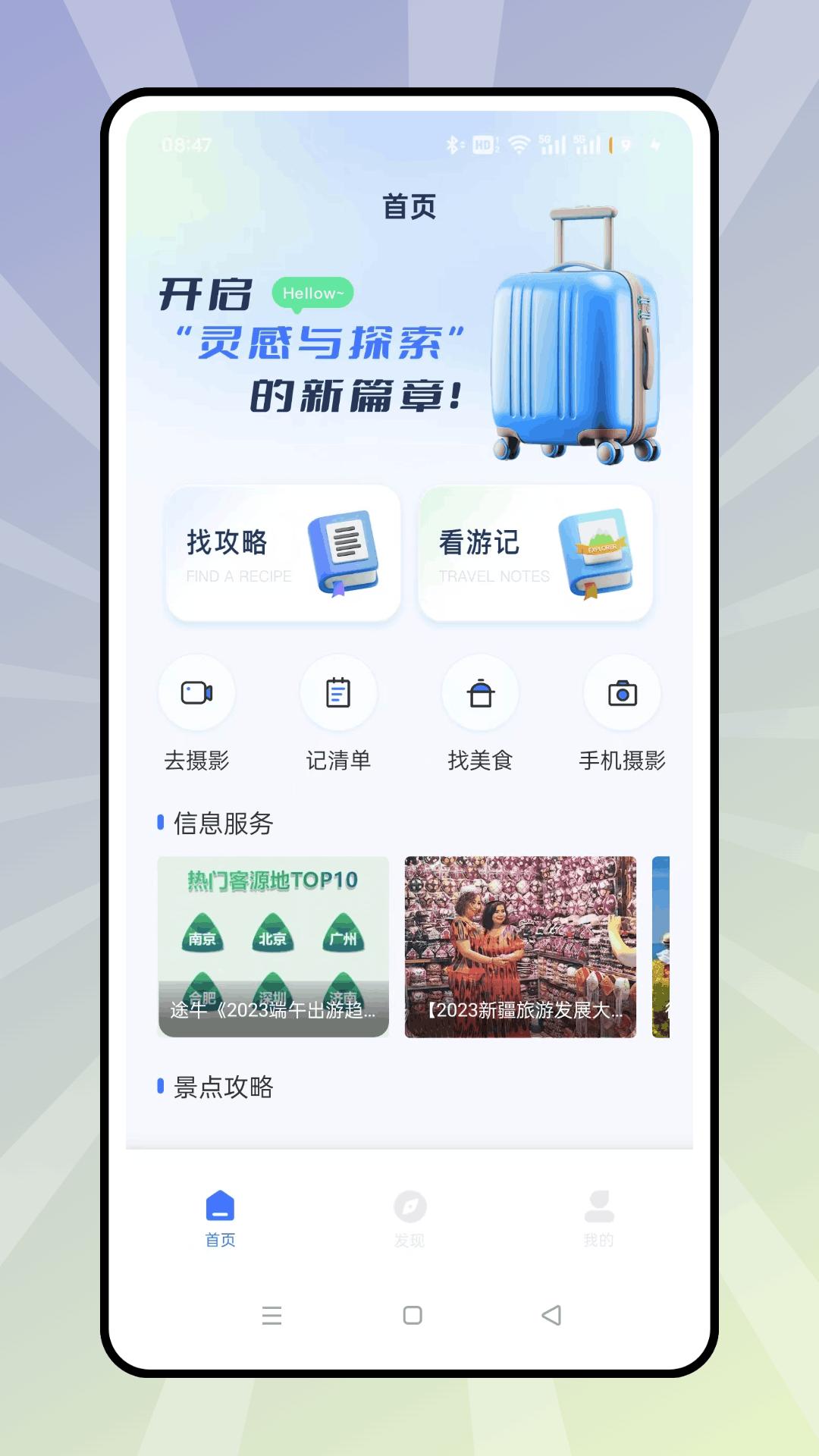
Task: Select the person icon for 我的
Action: (599, 1206)
